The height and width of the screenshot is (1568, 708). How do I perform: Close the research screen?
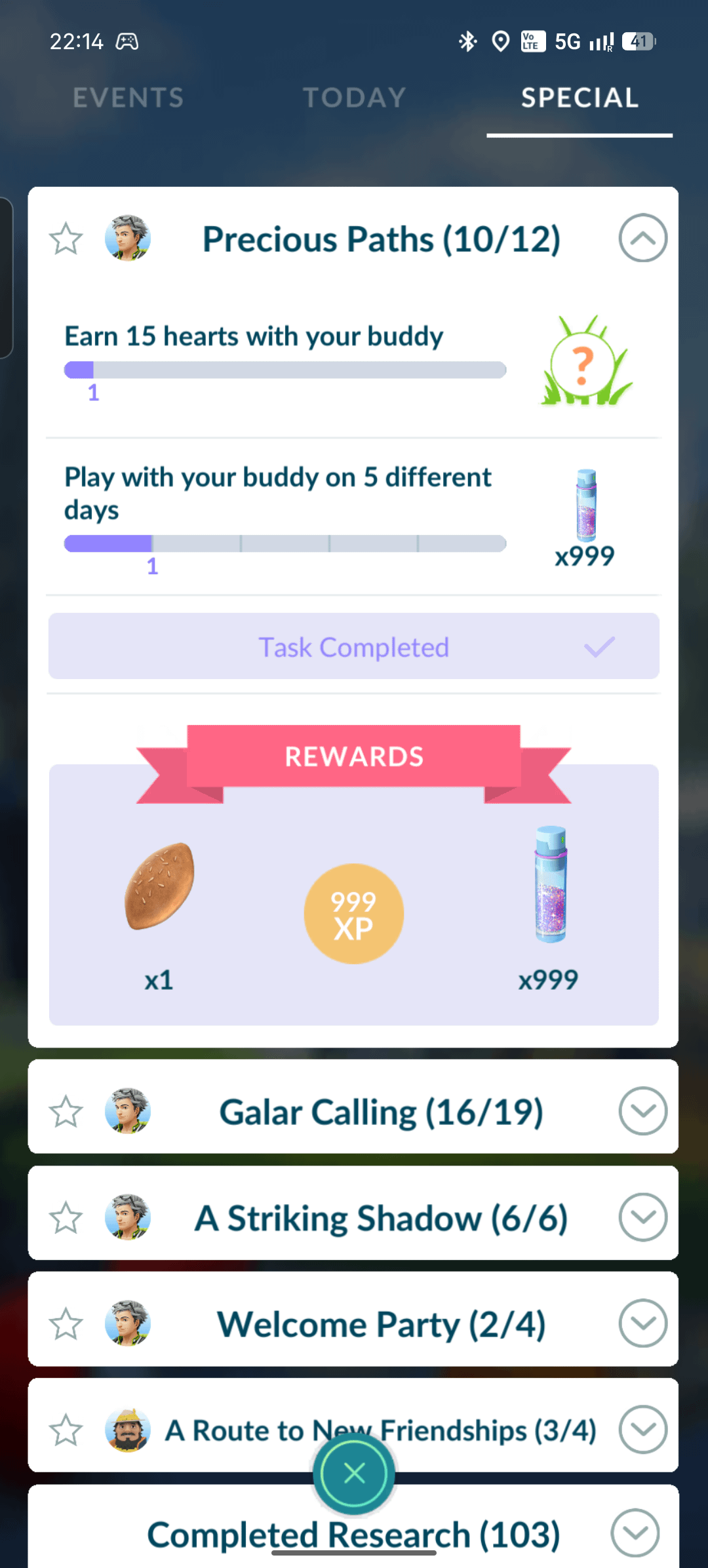pos(354,1474)
